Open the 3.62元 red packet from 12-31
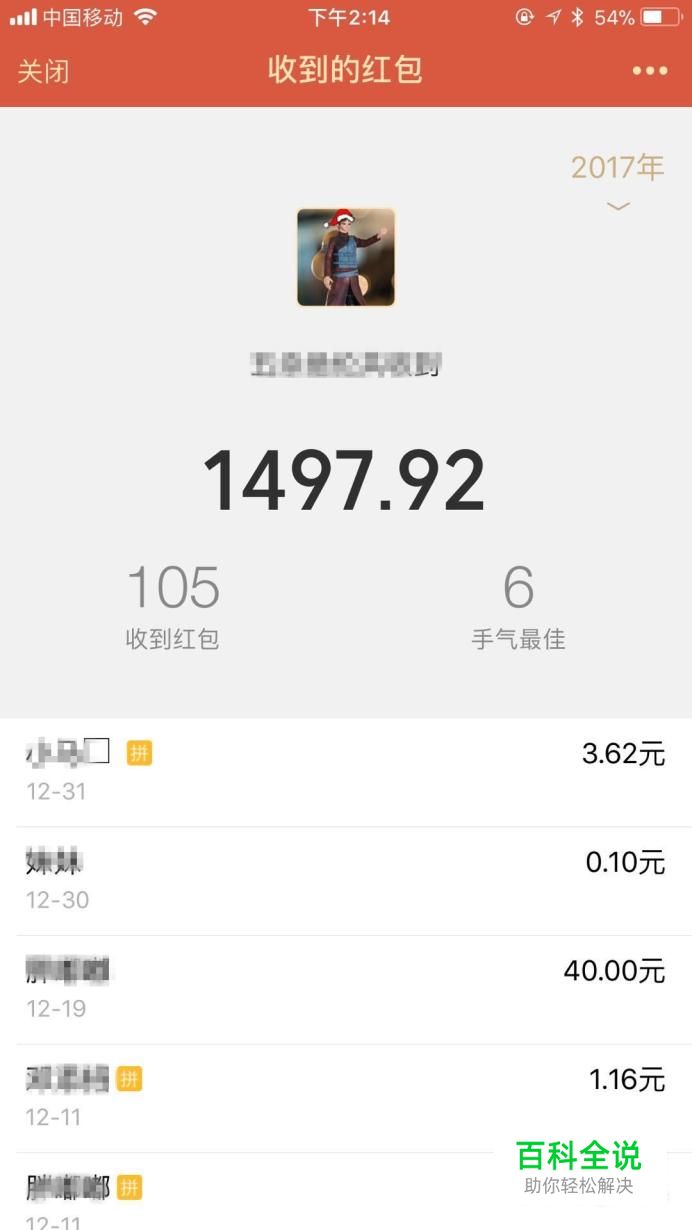 click(346, 773)
